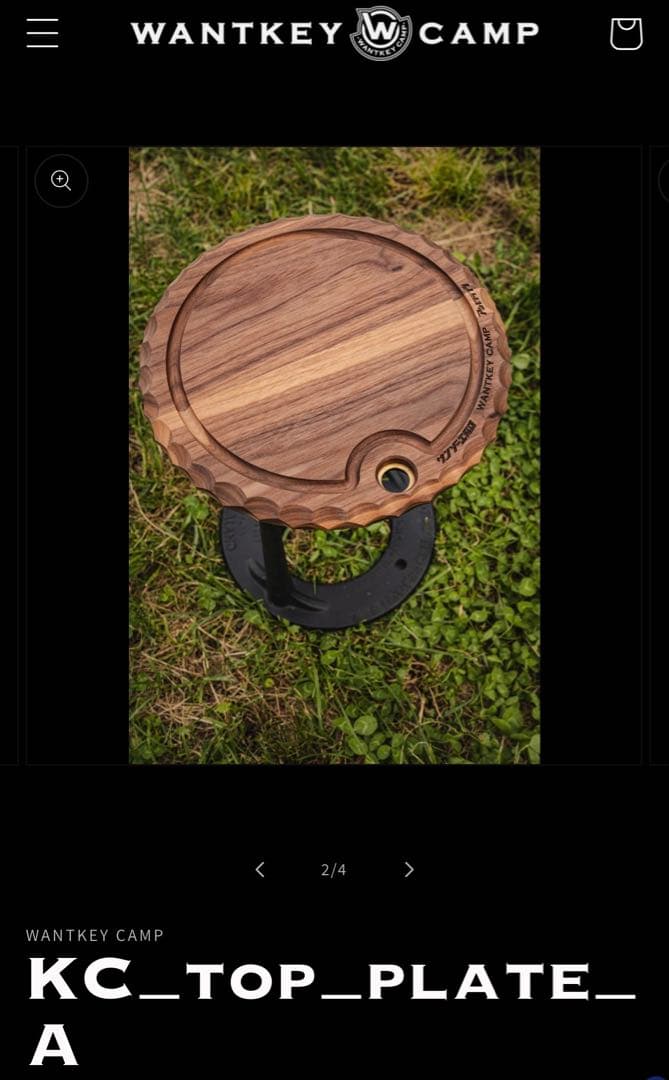Show the previous product image
The height and width of the screenshot is (1080, 669).
coord(260,869)
